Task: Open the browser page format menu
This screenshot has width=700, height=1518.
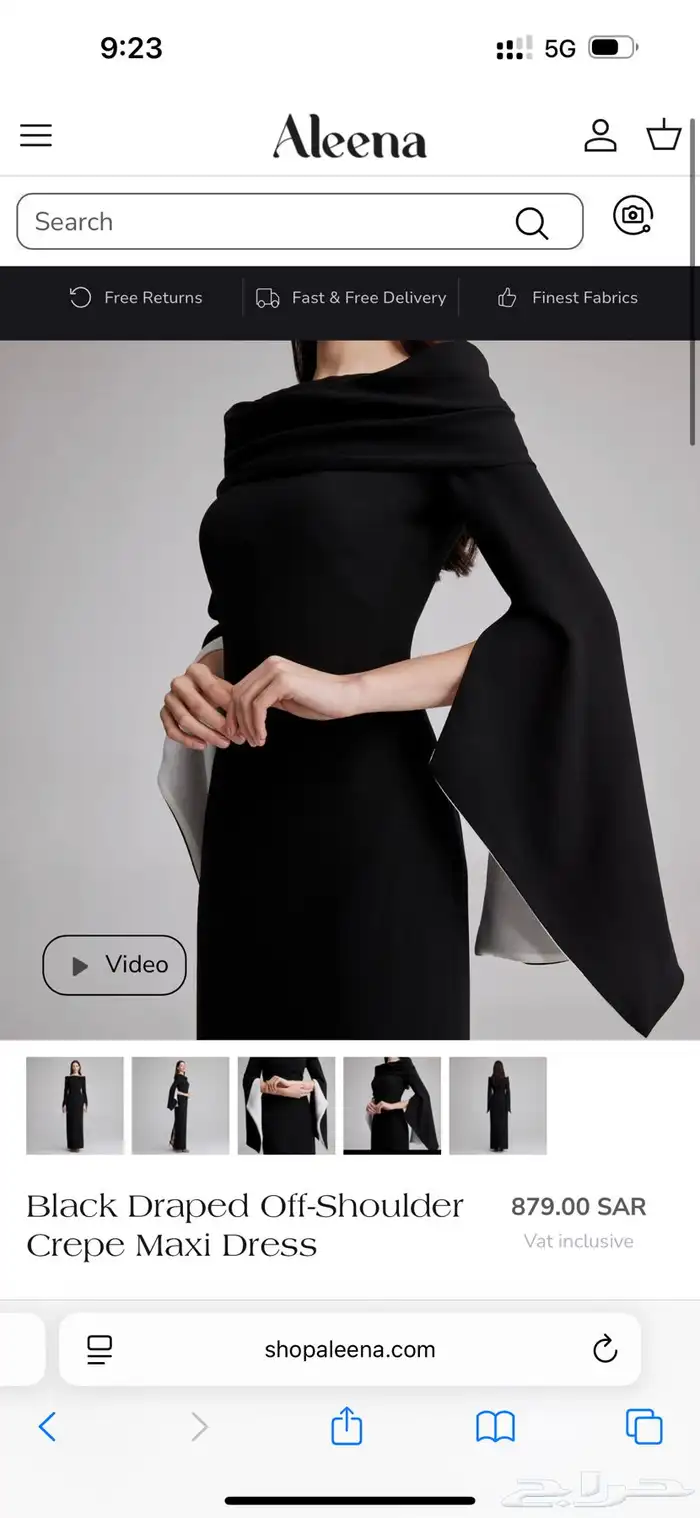Action: click(x=100, y=1349)
